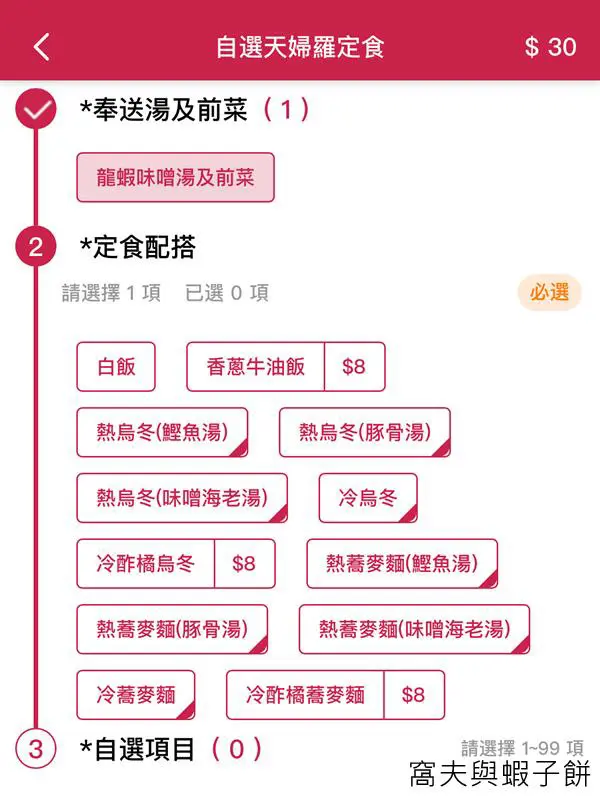
Task: Choose 冷酢橘蕎麥麵 for $8
Action: pyautogui.click(x=334, y=695)
